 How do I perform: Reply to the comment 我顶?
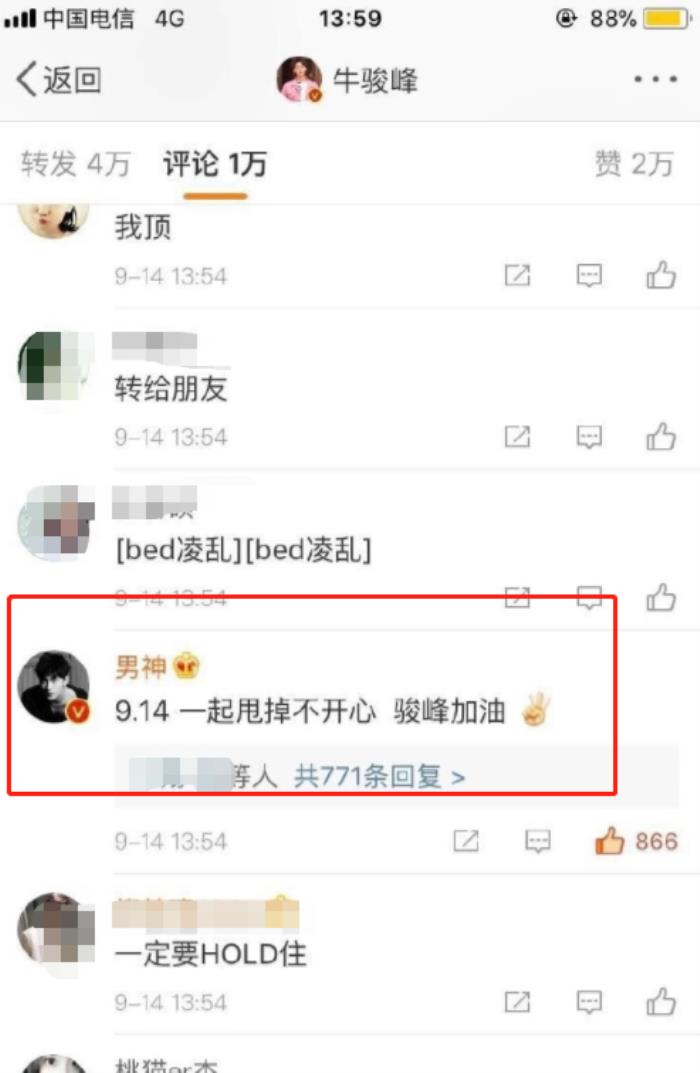coord(590,275)
